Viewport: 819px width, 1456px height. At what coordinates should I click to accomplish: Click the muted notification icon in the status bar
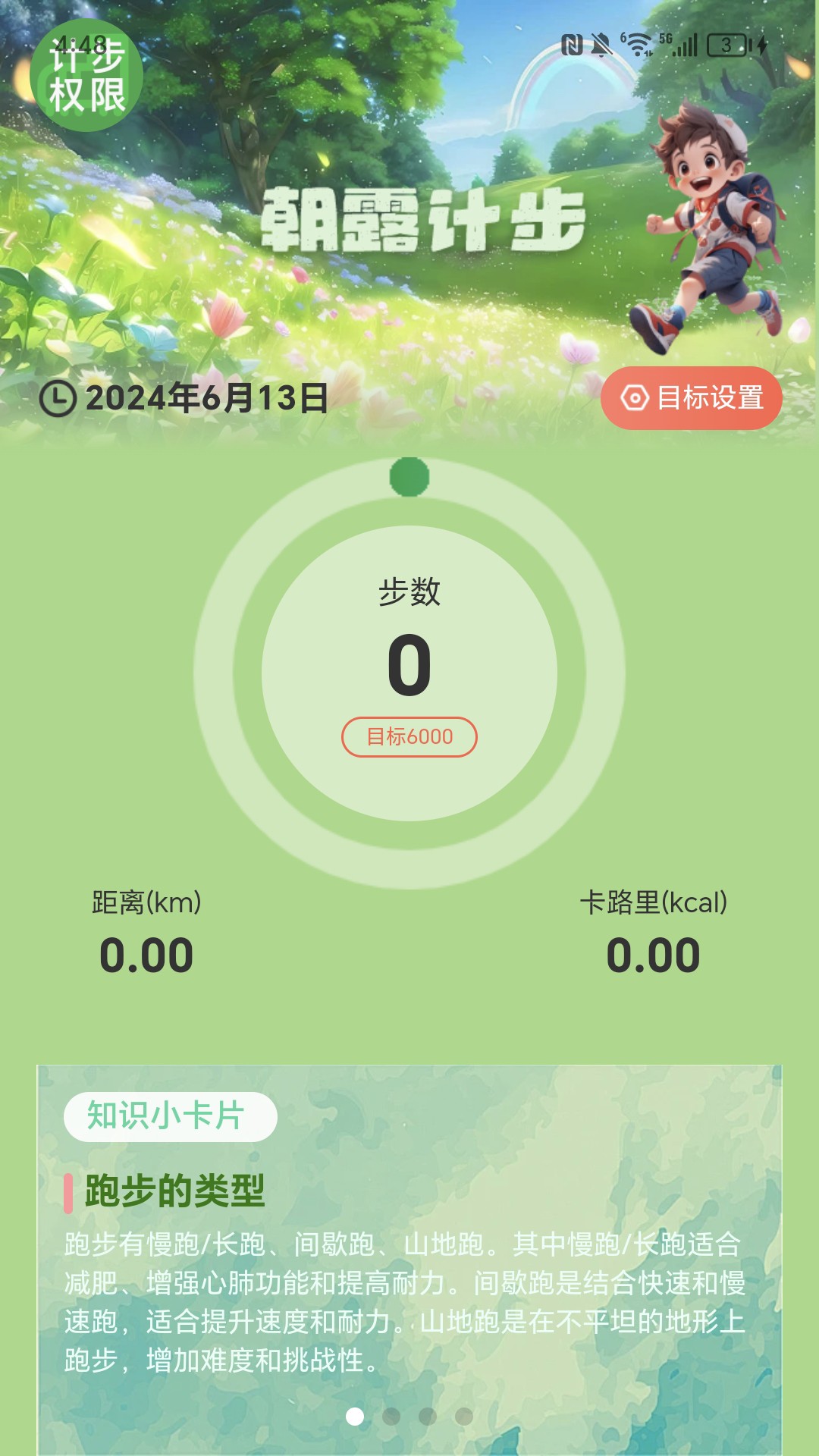point(603,45)
